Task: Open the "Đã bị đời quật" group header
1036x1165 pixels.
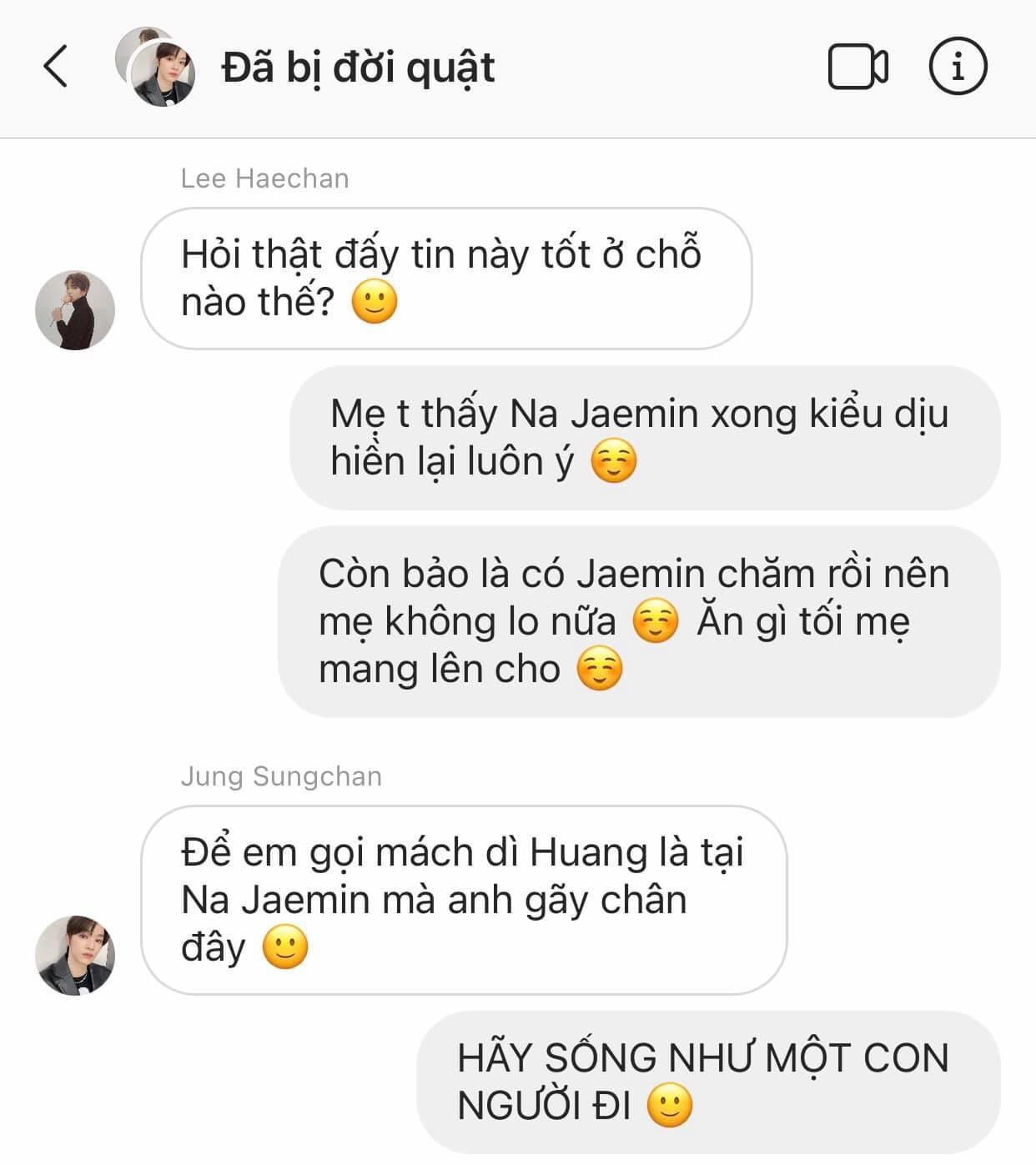Action: click(358, 68)
